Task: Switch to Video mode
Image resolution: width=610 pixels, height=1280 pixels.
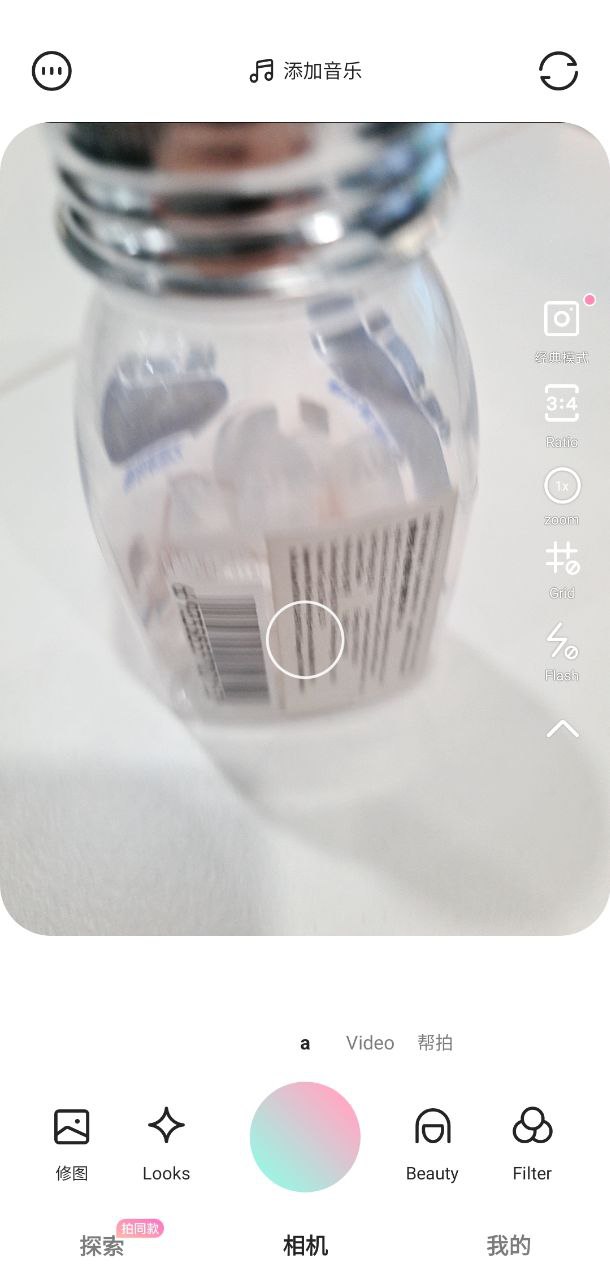Action: tap(370, 1043)
